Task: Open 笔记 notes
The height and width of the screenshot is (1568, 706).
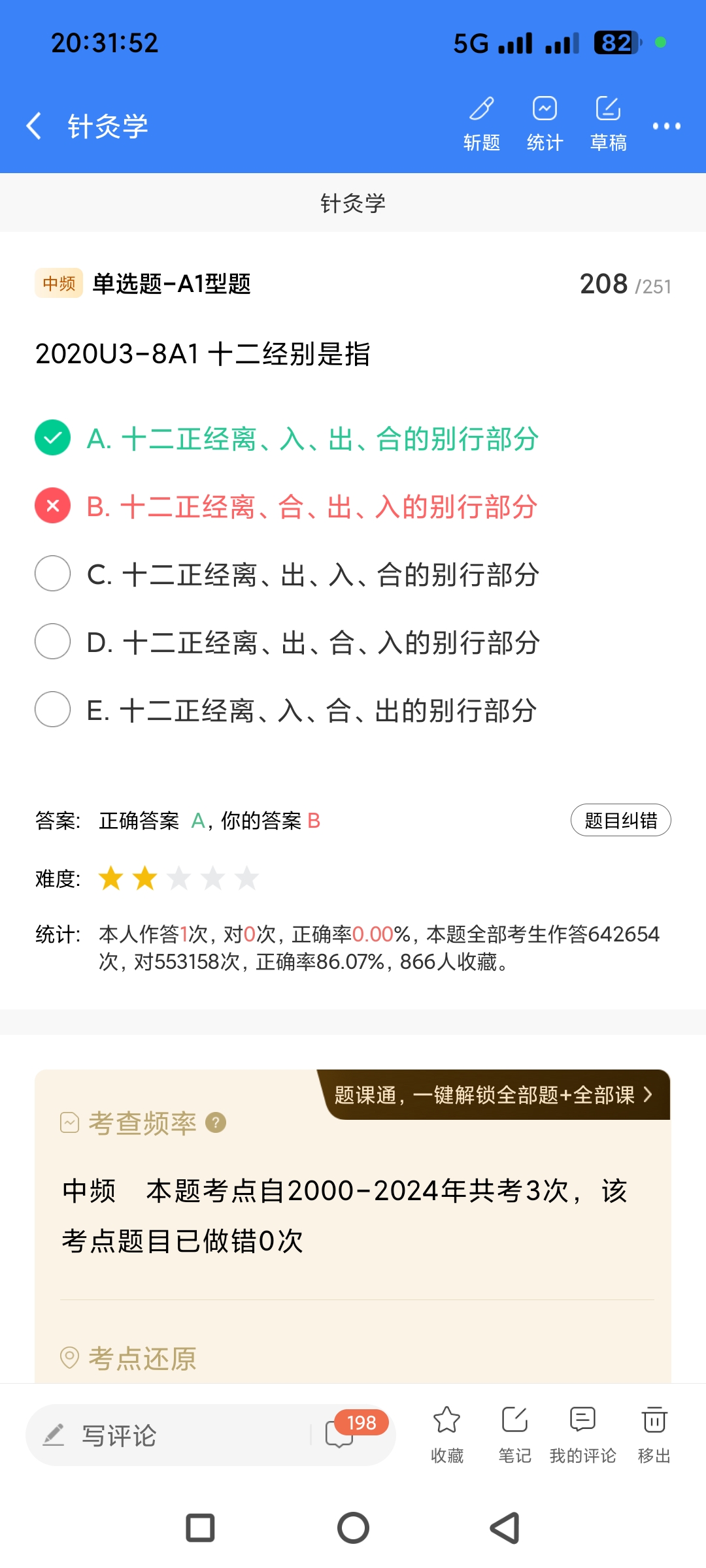Action: [515, 1434]
